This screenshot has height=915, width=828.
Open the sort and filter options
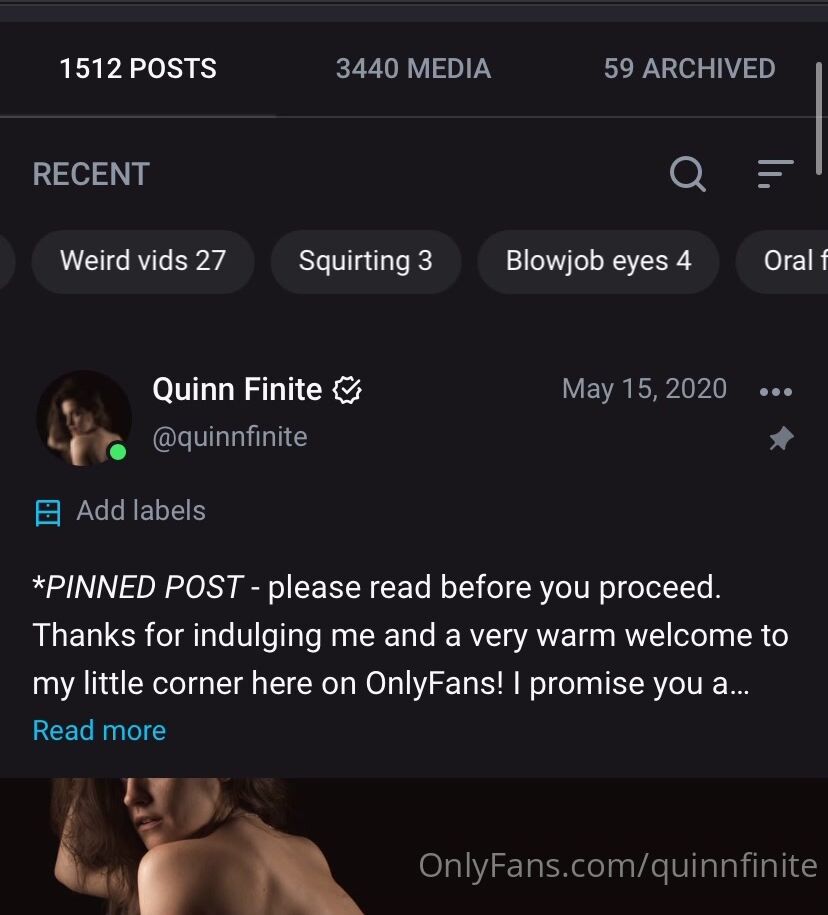(774, 174)
